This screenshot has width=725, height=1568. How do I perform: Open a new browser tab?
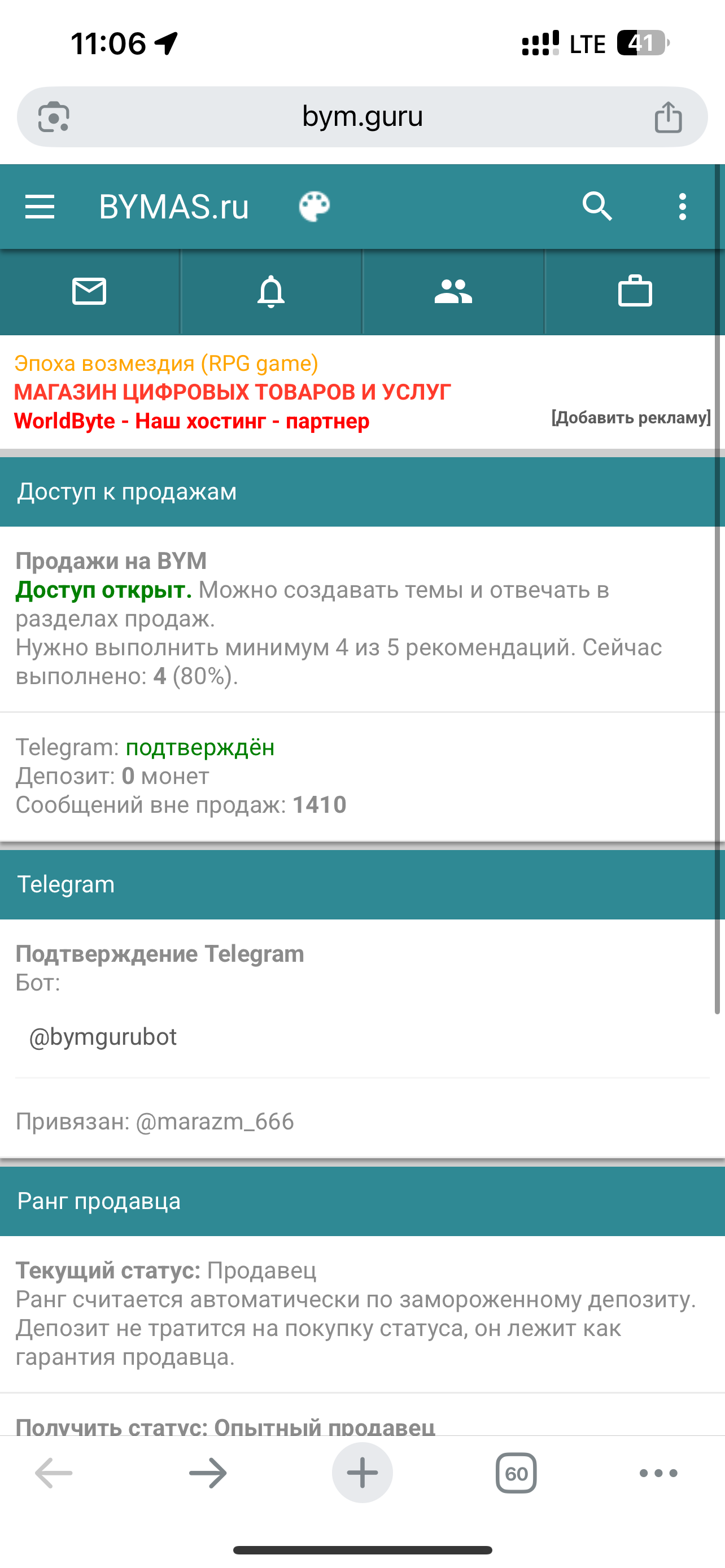(362, 1473)
